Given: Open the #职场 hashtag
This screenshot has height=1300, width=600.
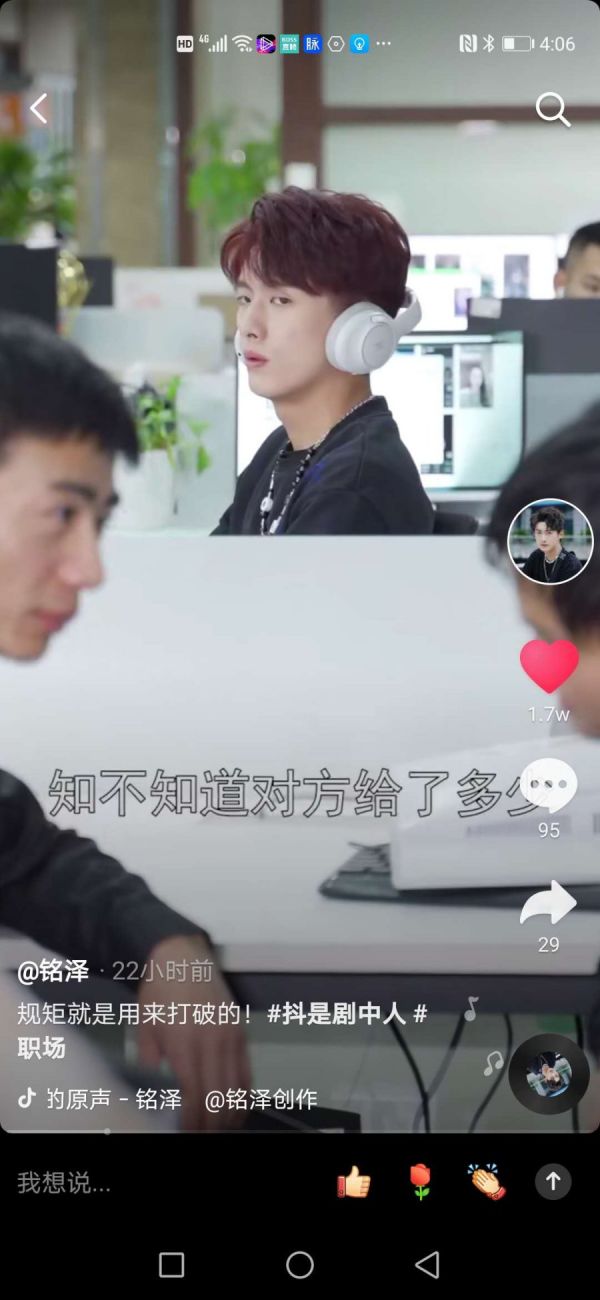Looking at the screenshot, I should click(40, 1047).
